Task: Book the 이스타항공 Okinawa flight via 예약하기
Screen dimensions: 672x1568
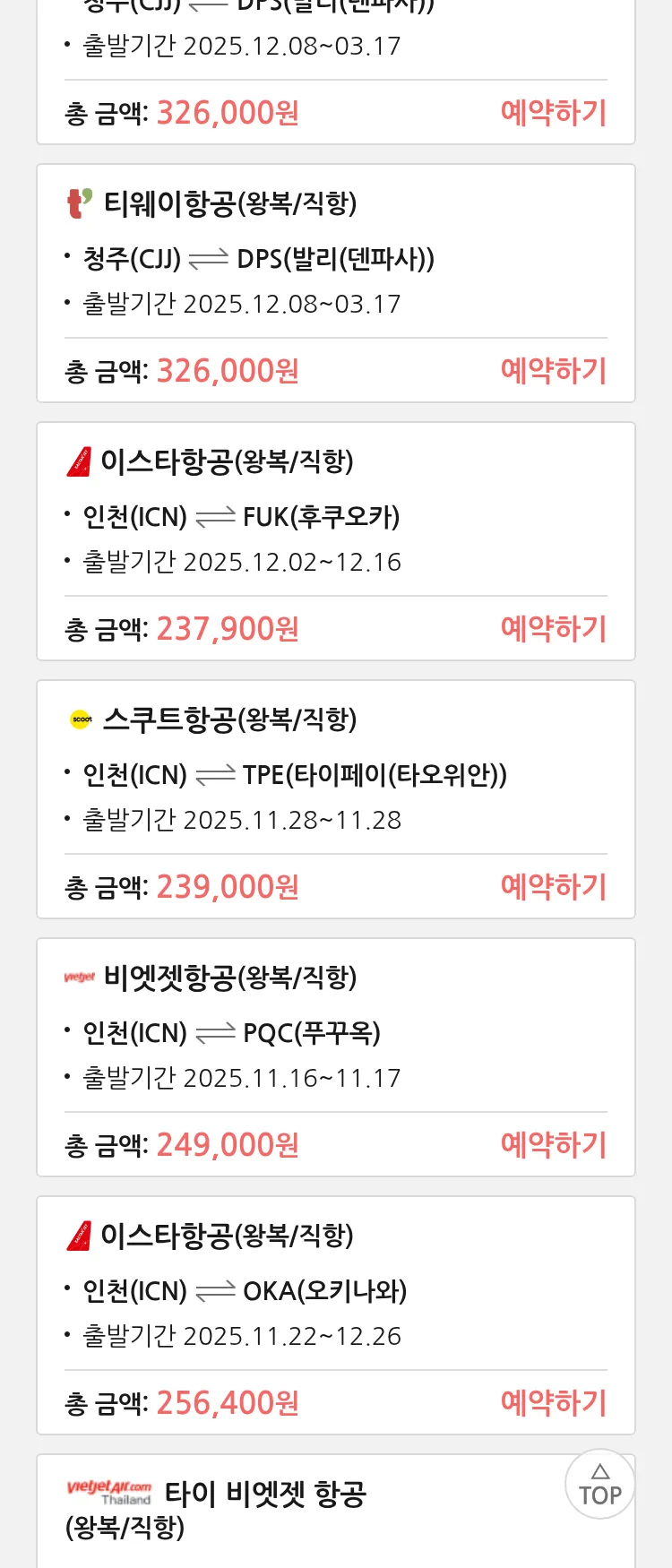Action: [x=553, y=1403]
